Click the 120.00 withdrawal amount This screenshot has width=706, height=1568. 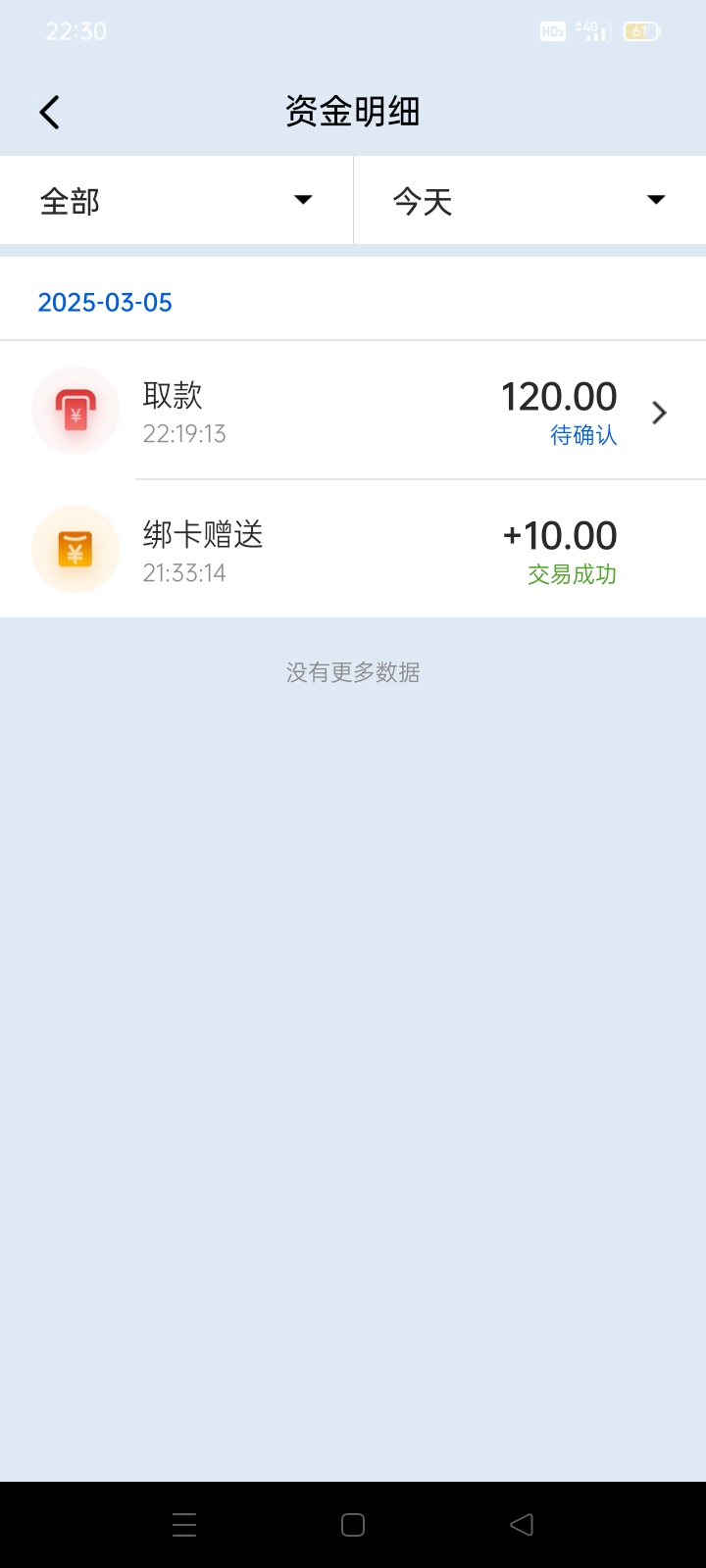[x=558, y=396]
